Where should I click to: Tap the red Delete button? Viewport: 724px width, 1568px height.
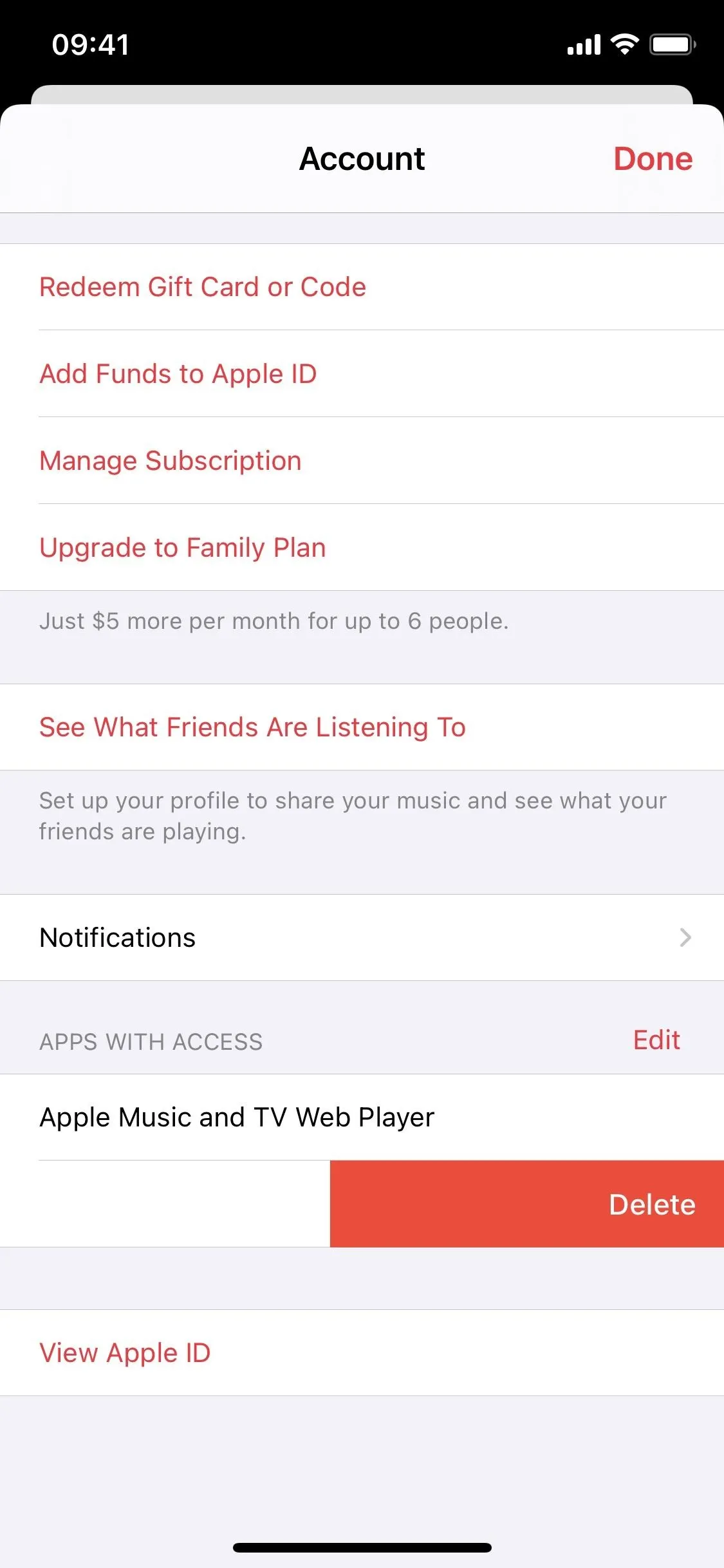tap(527, 1204)
